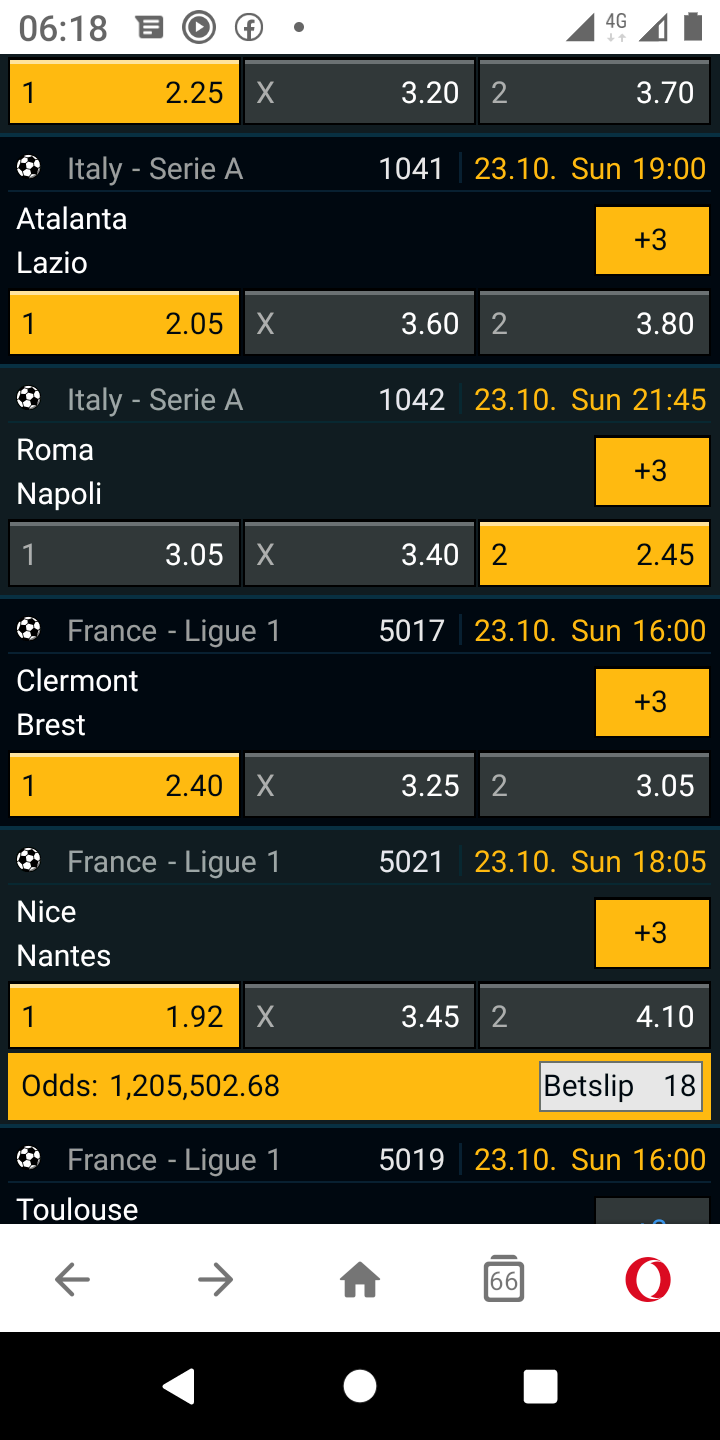
Task: Show the 66 open browser tabs
Action: point(504,1279)
